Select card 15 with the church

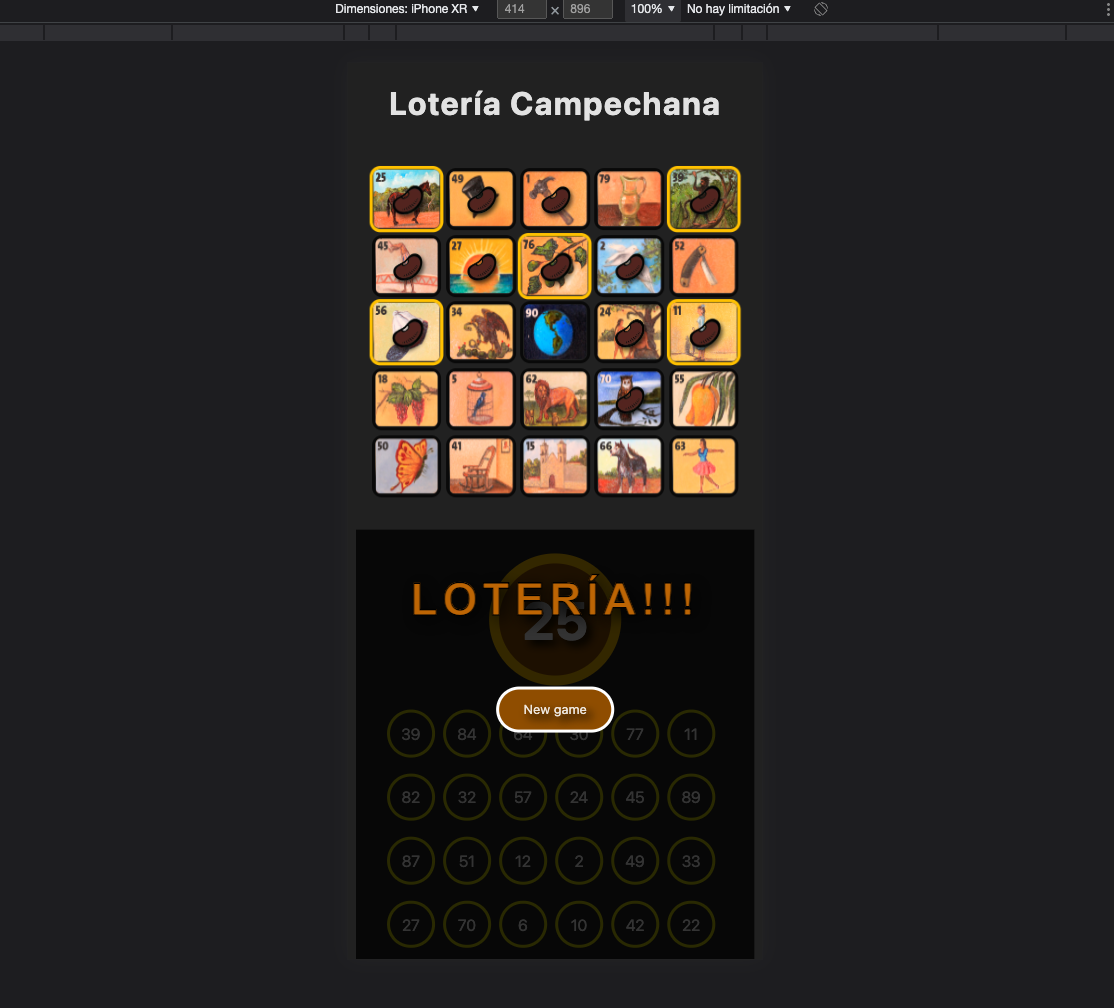point(555,466)
